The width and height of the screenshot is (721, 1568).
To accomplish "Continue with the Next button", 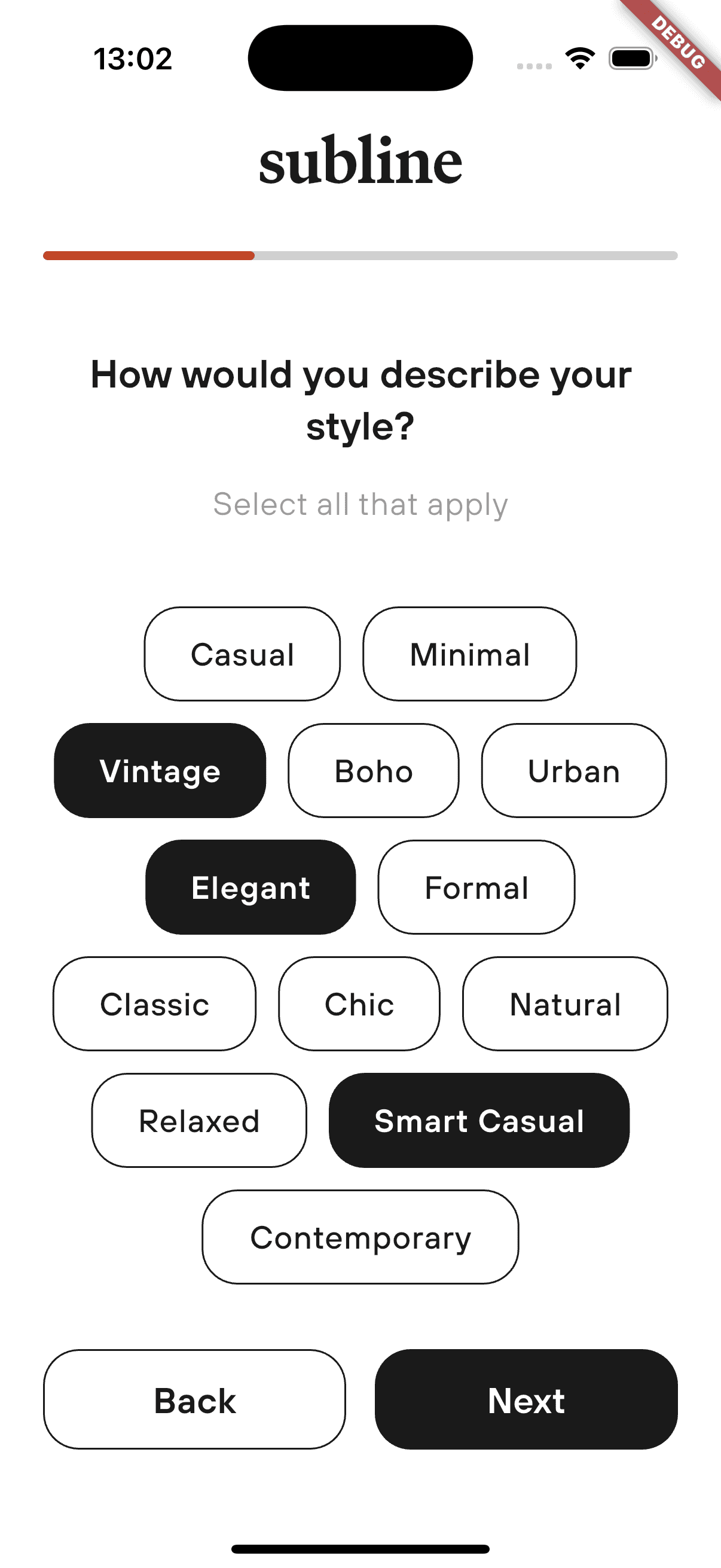I will tap(526, 1399).
